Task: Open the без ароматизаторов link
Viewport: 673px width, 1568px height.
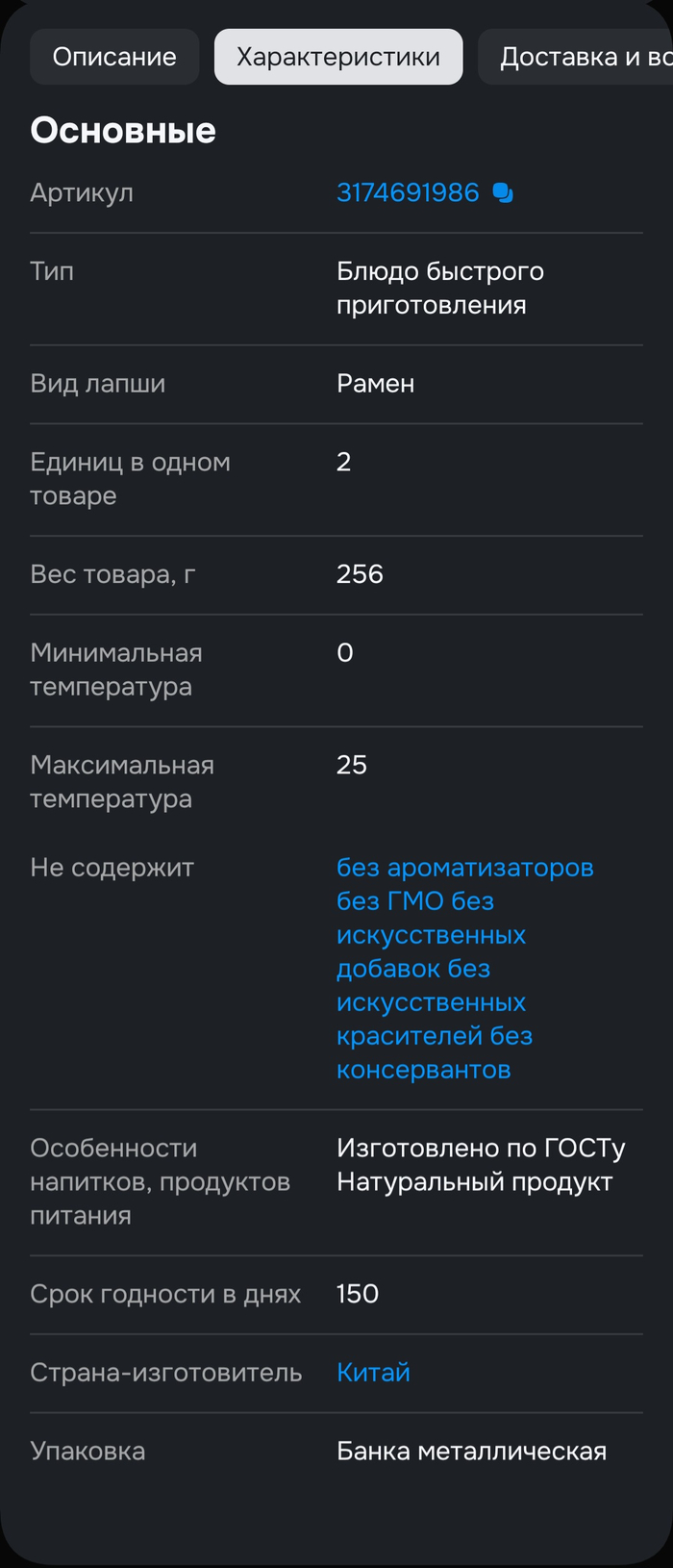Action: [x=464, y=868]
